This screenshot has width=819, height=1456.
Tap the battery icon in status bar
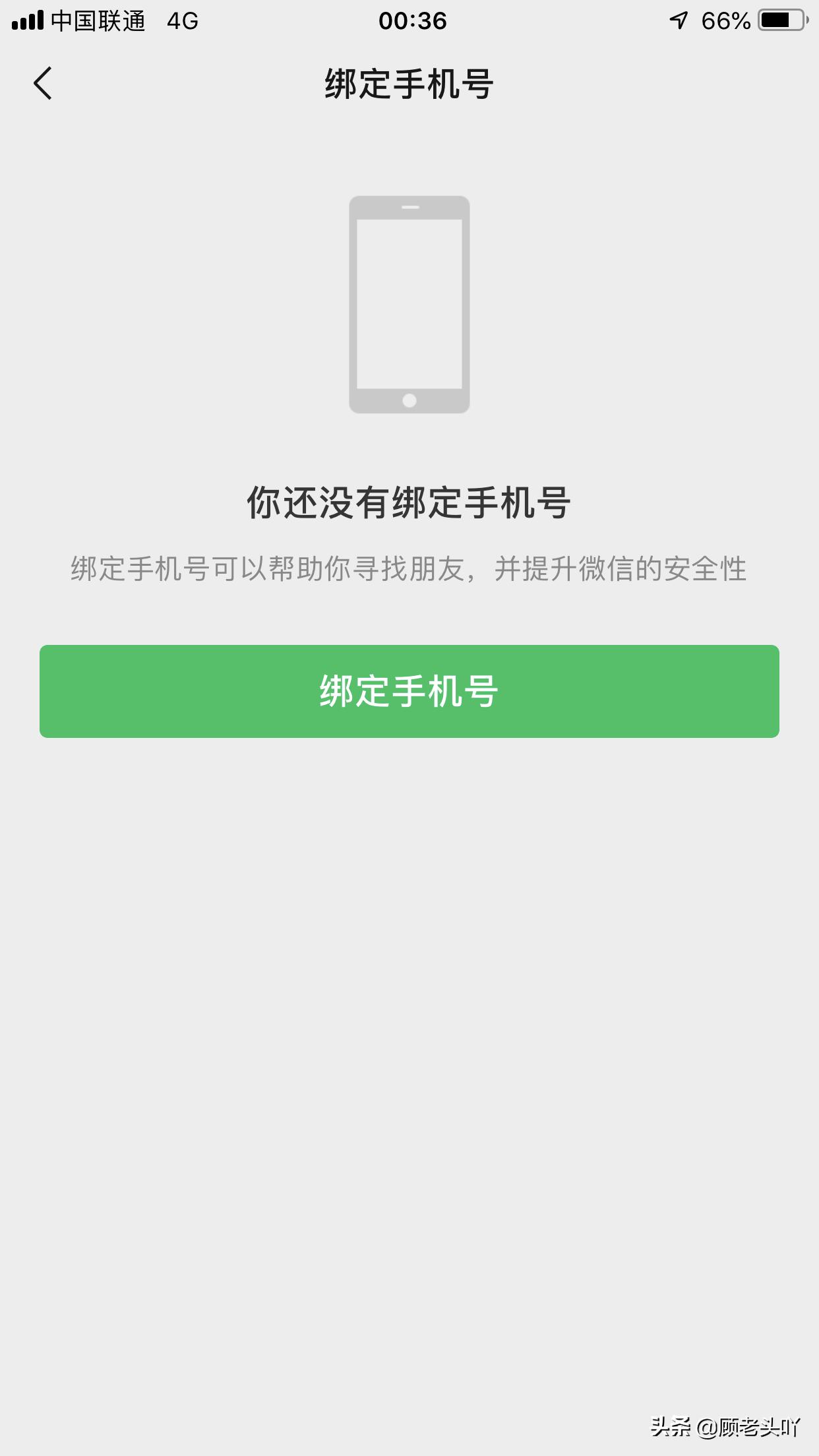click(781, 18)
